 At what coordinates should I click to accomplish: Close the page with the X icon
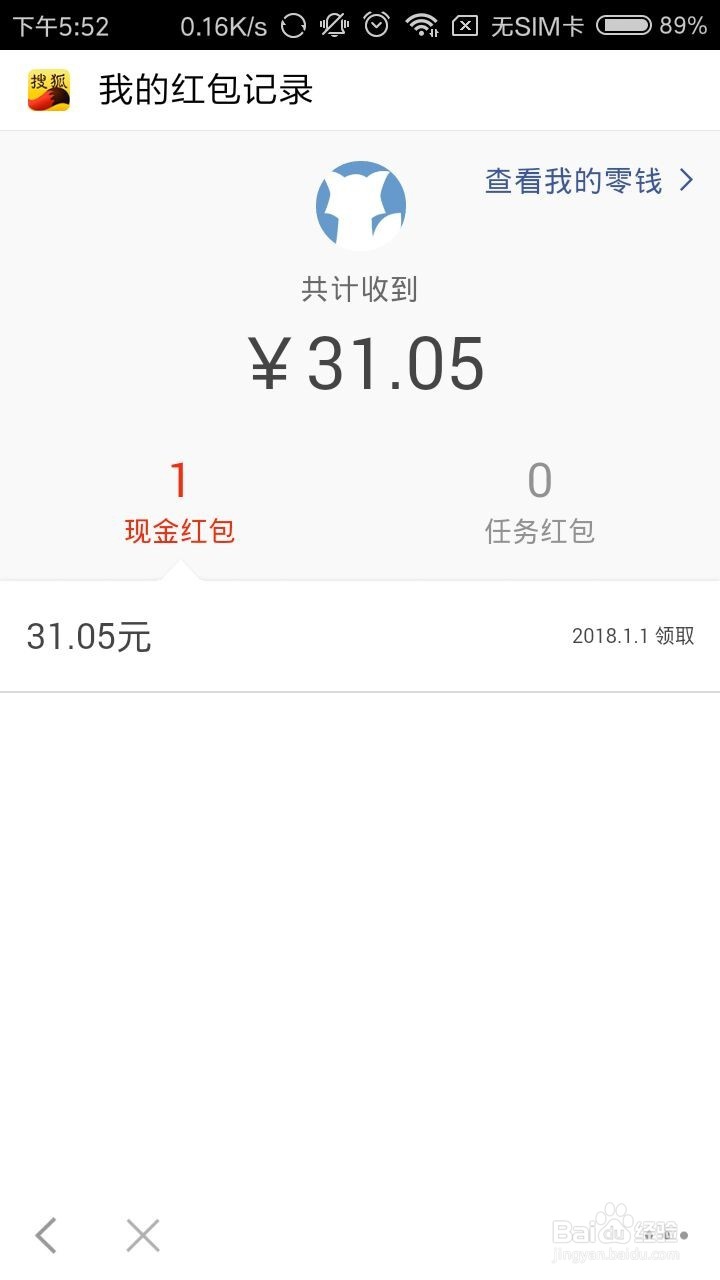[143, 1236]
